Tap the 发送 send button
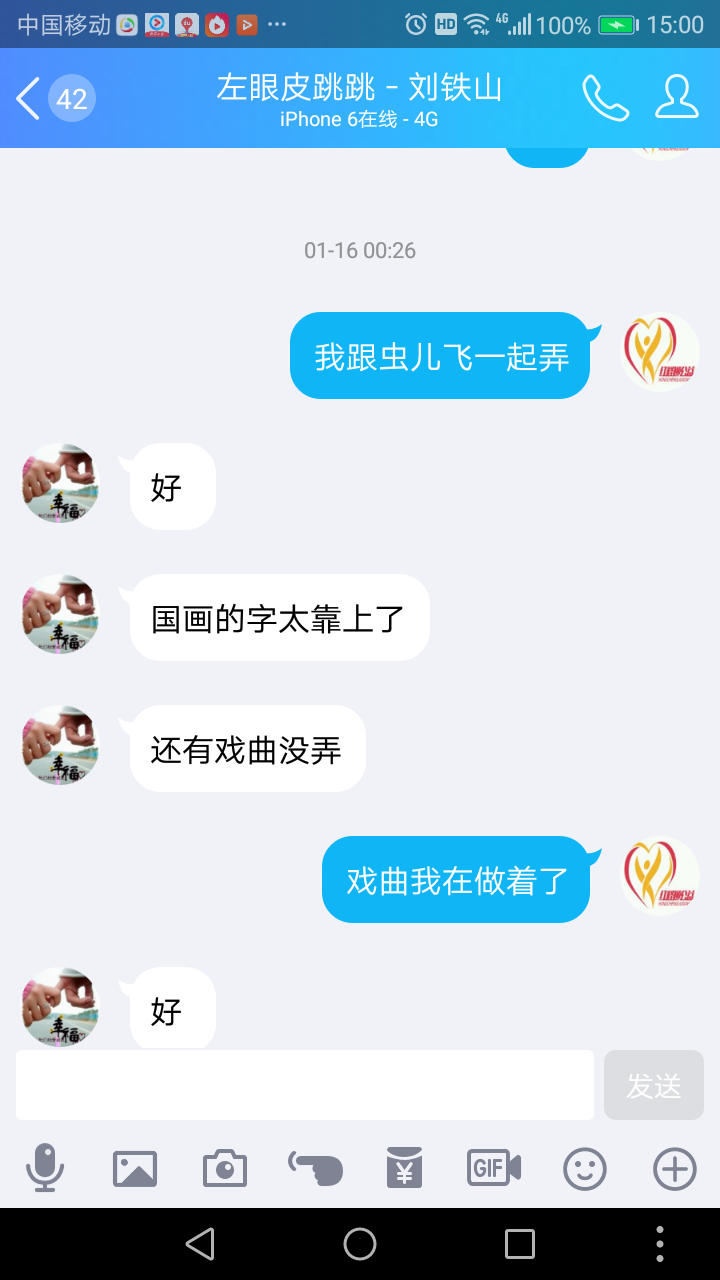The height and width of the screenshot is (1280, 720). click(x=654, y=1085)
